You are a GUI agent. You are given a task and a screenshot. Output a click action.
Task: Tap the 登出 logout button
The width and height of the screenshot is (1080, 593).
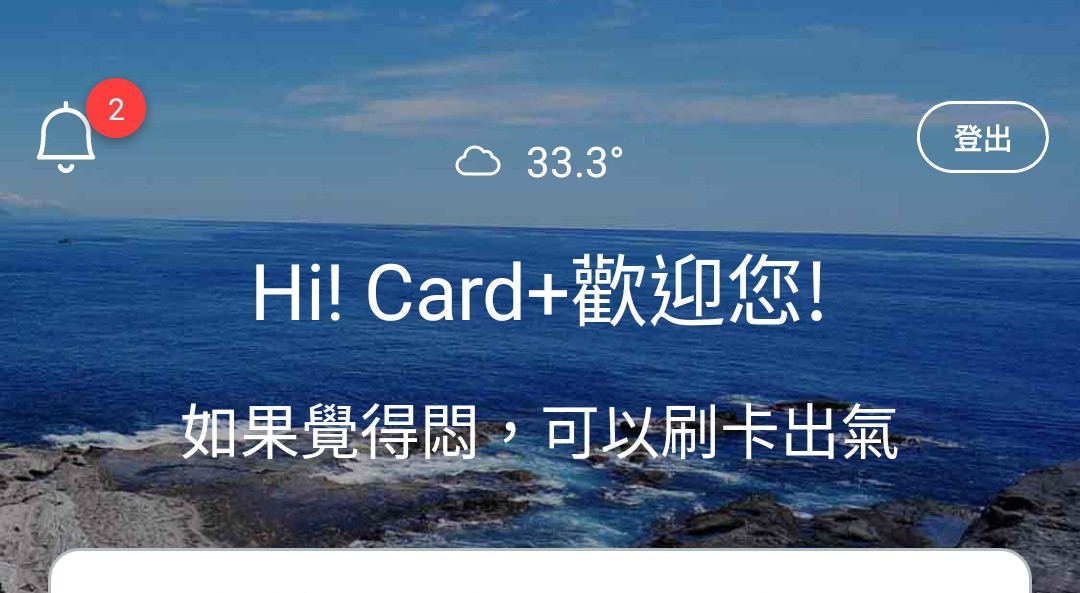click(x=982, y=138)
